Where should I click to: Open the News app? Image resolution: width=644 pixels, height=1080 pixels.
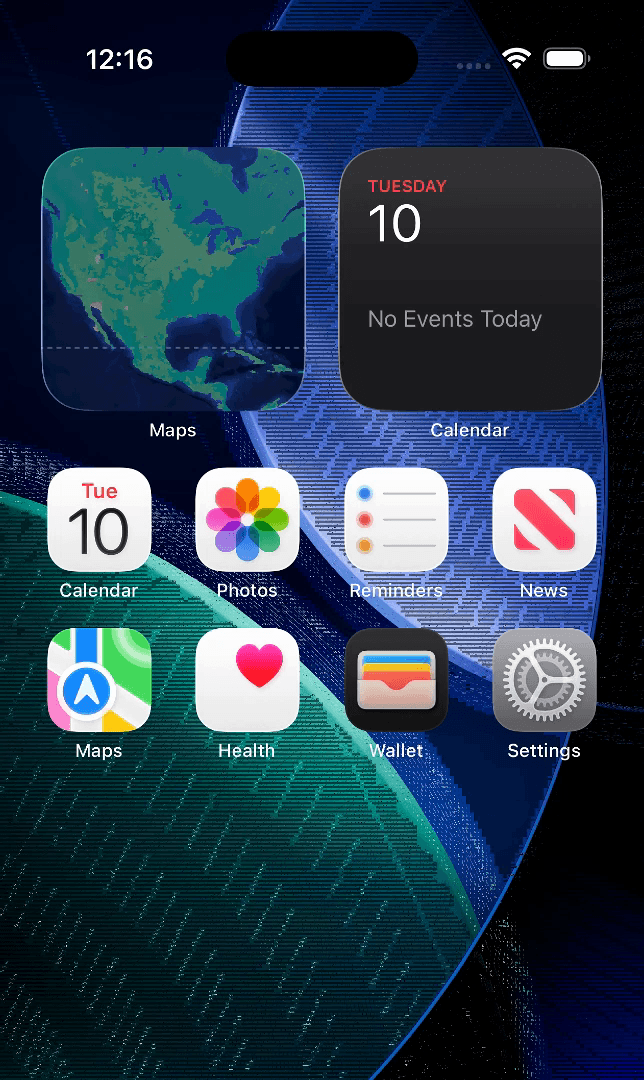click(544, 520)
